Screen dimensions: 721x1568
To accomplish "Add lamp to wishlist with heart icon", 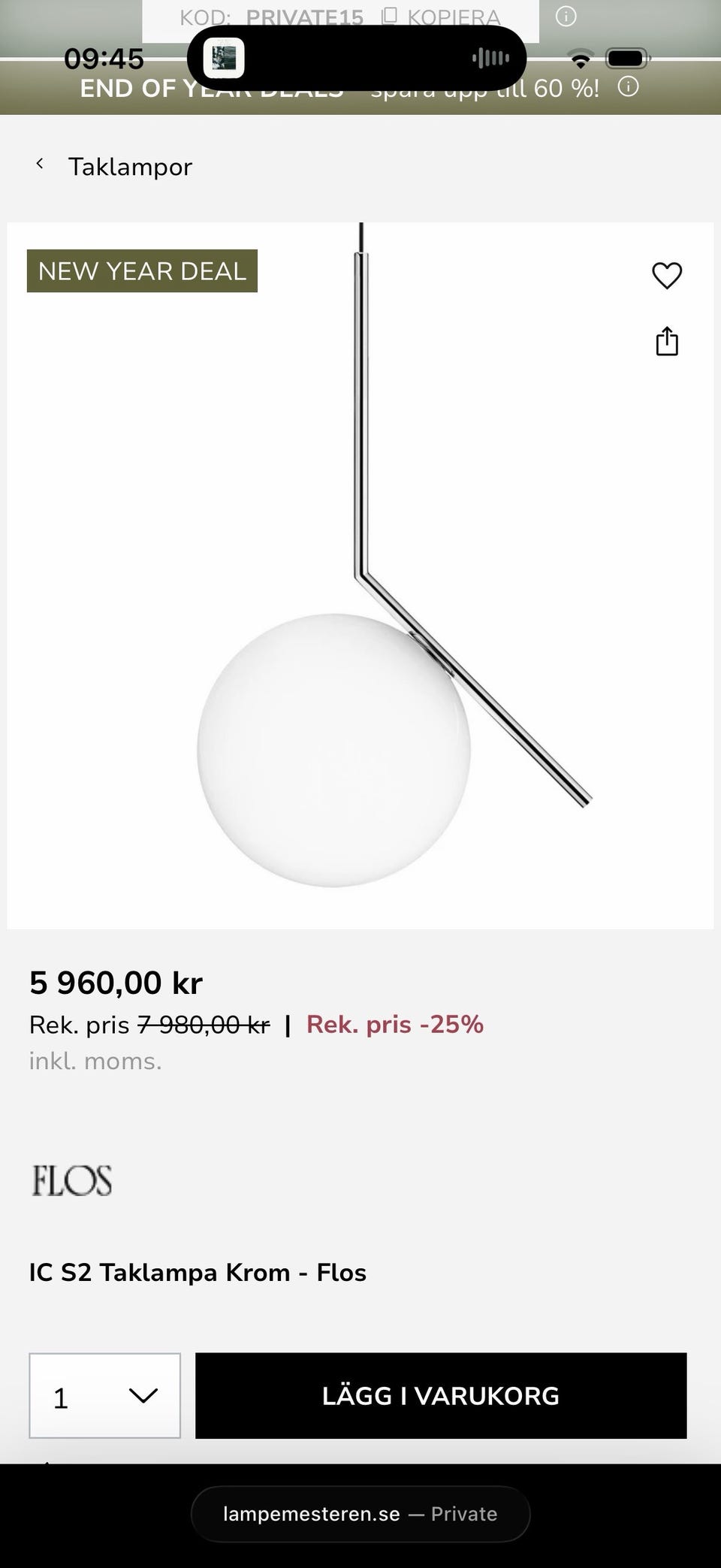I will [x=666, y=276].
